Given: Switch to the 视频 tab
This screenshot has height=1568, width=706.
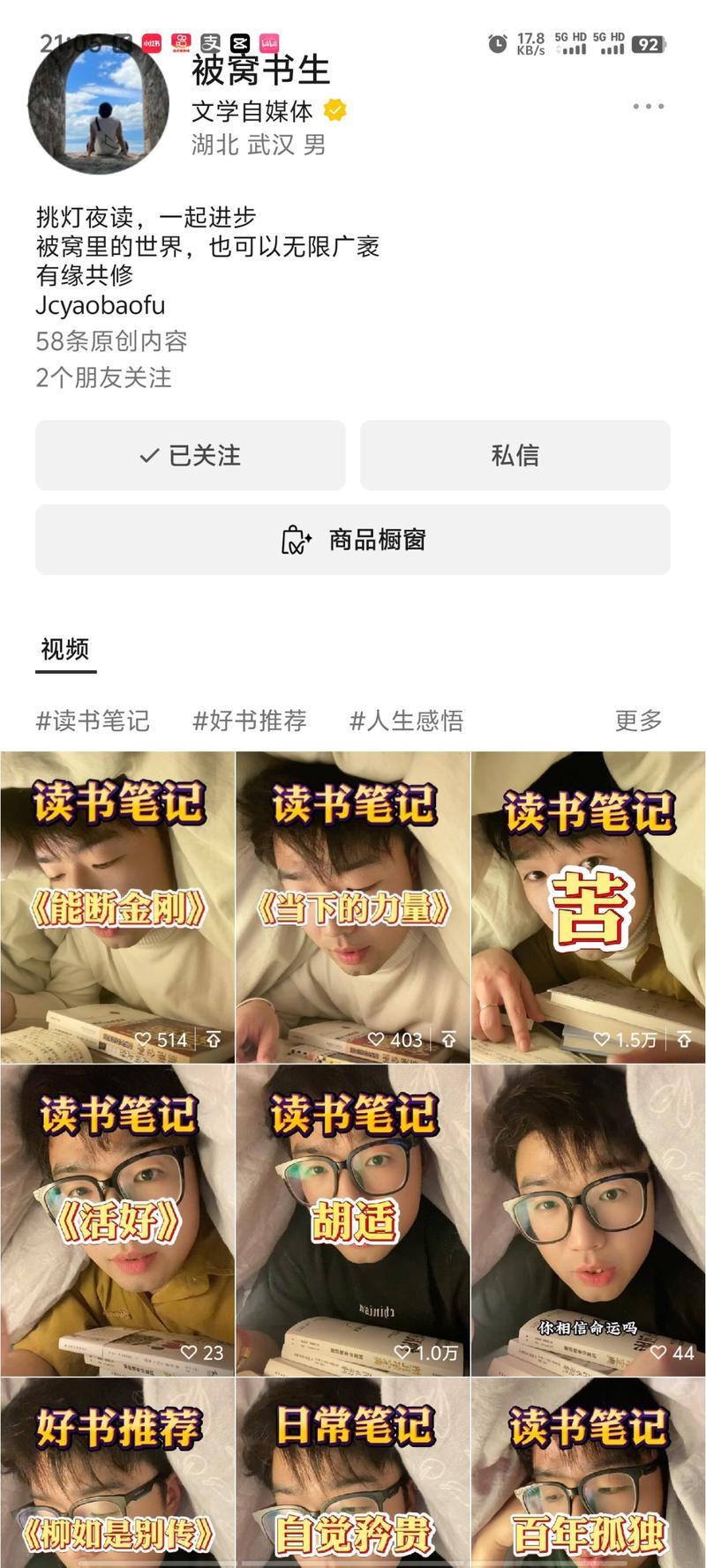Looking at the screenshot, I should click(65, 650).
